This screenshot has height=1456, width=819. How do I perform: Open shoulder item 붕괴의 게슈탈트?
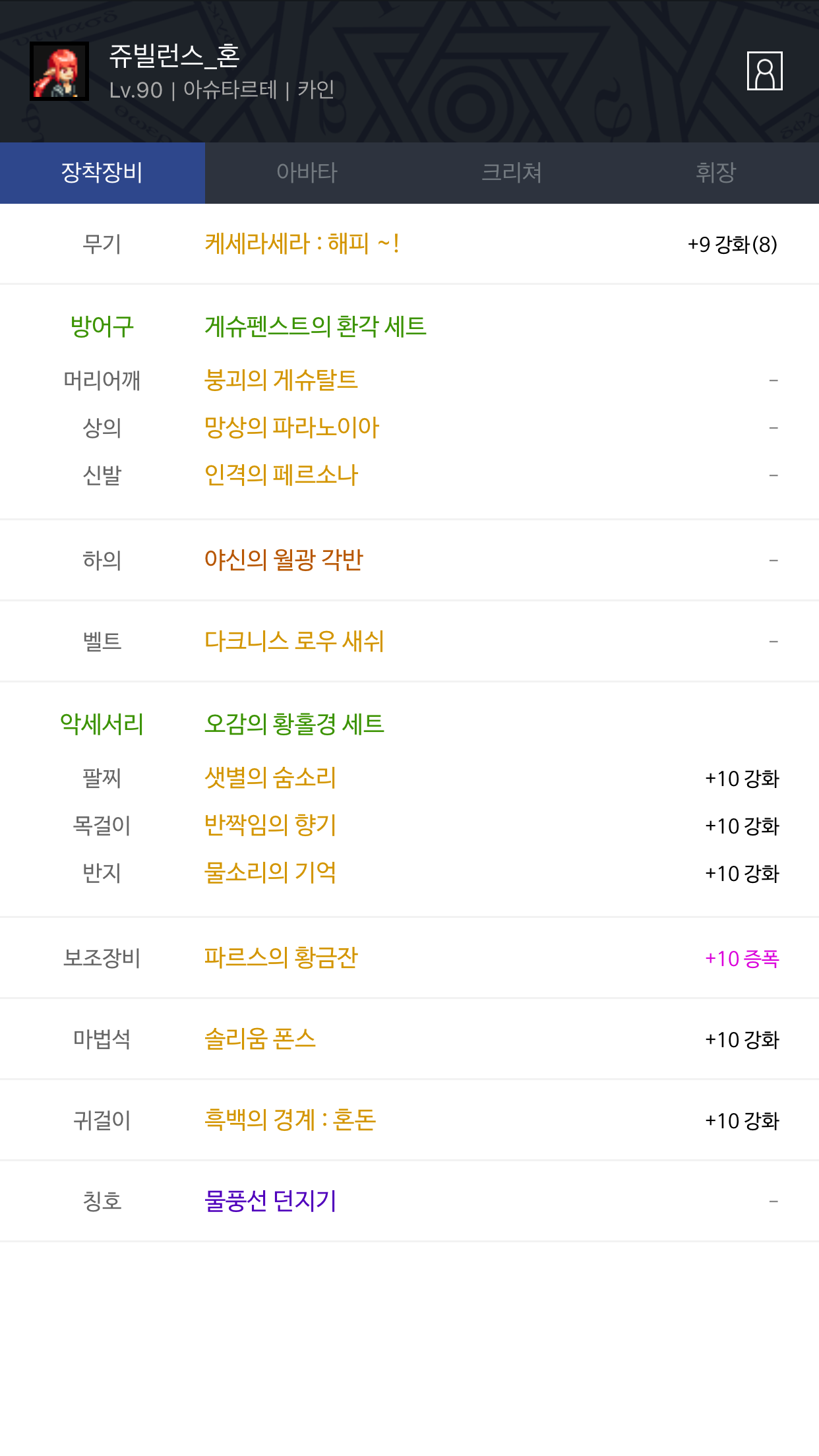point(281,380)
